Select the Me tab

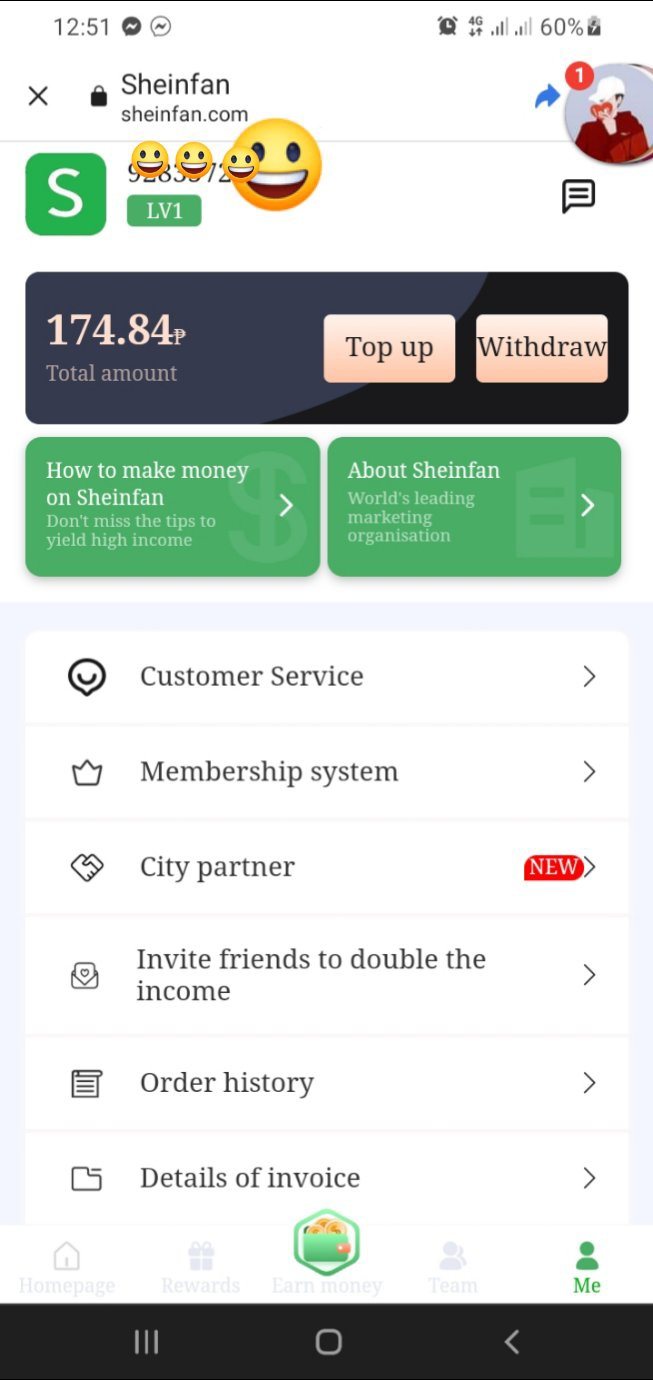(x=587, y=1268)
